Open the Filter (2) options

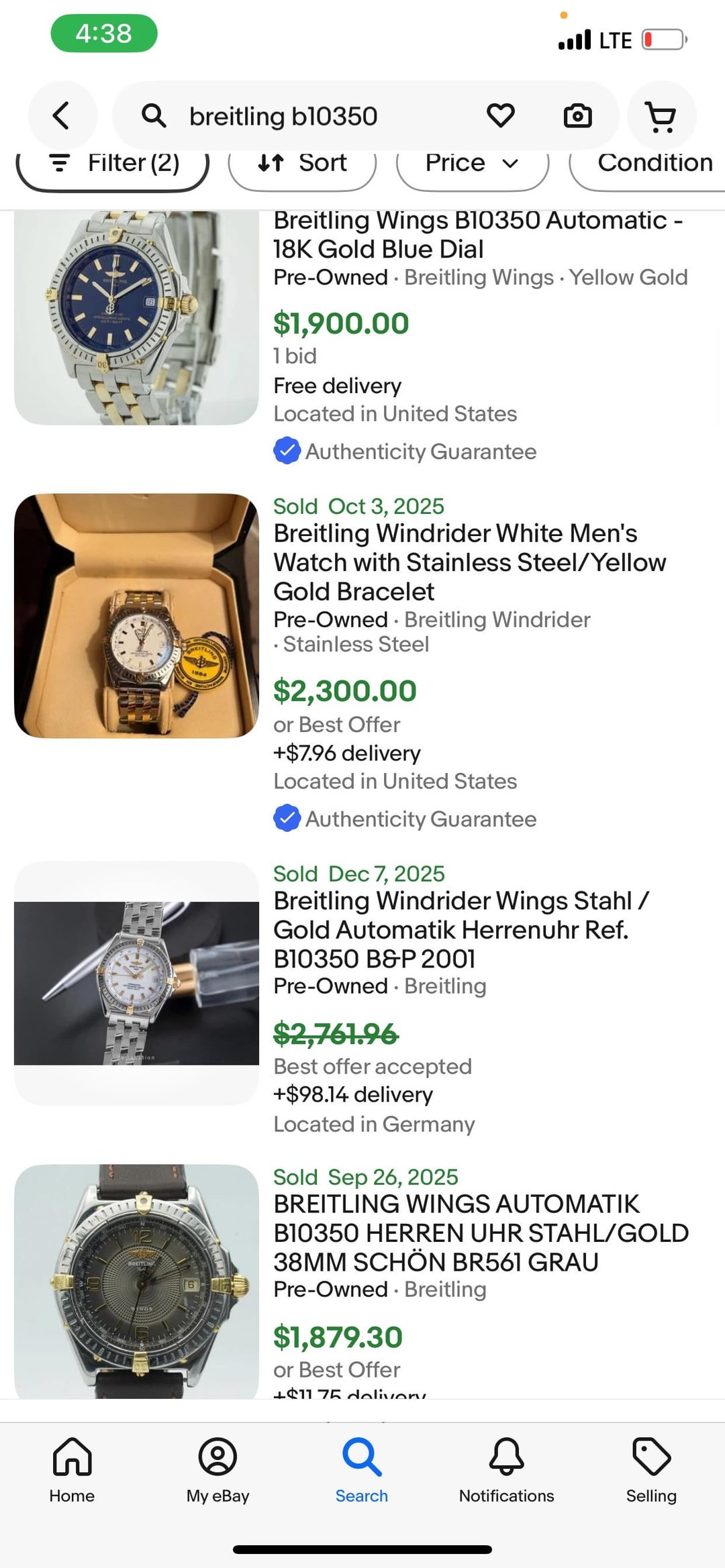tap(113, 164)
